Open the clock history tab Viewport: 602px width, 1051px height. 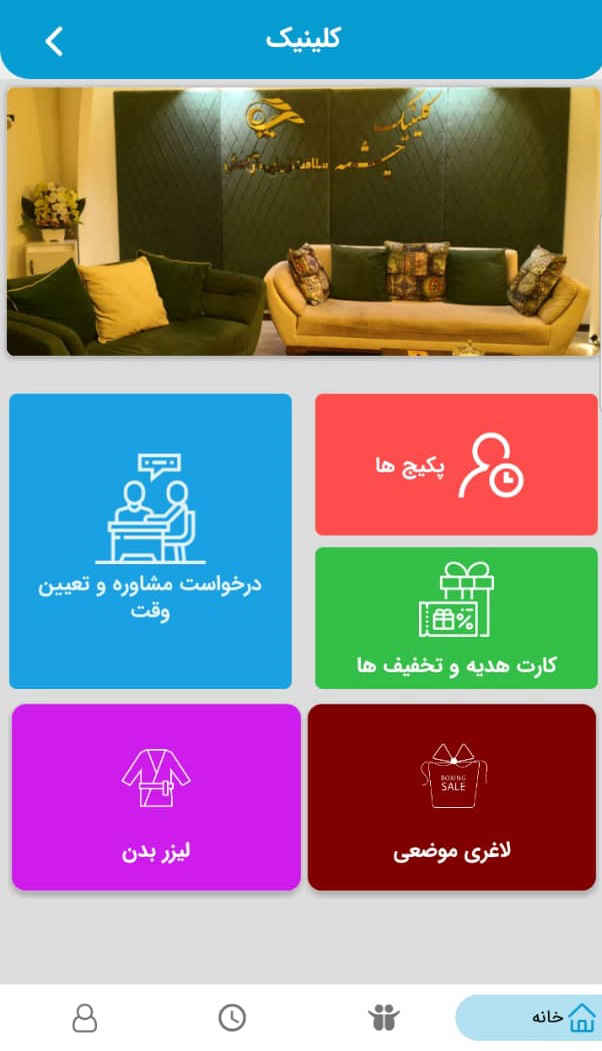point(232,1018)
